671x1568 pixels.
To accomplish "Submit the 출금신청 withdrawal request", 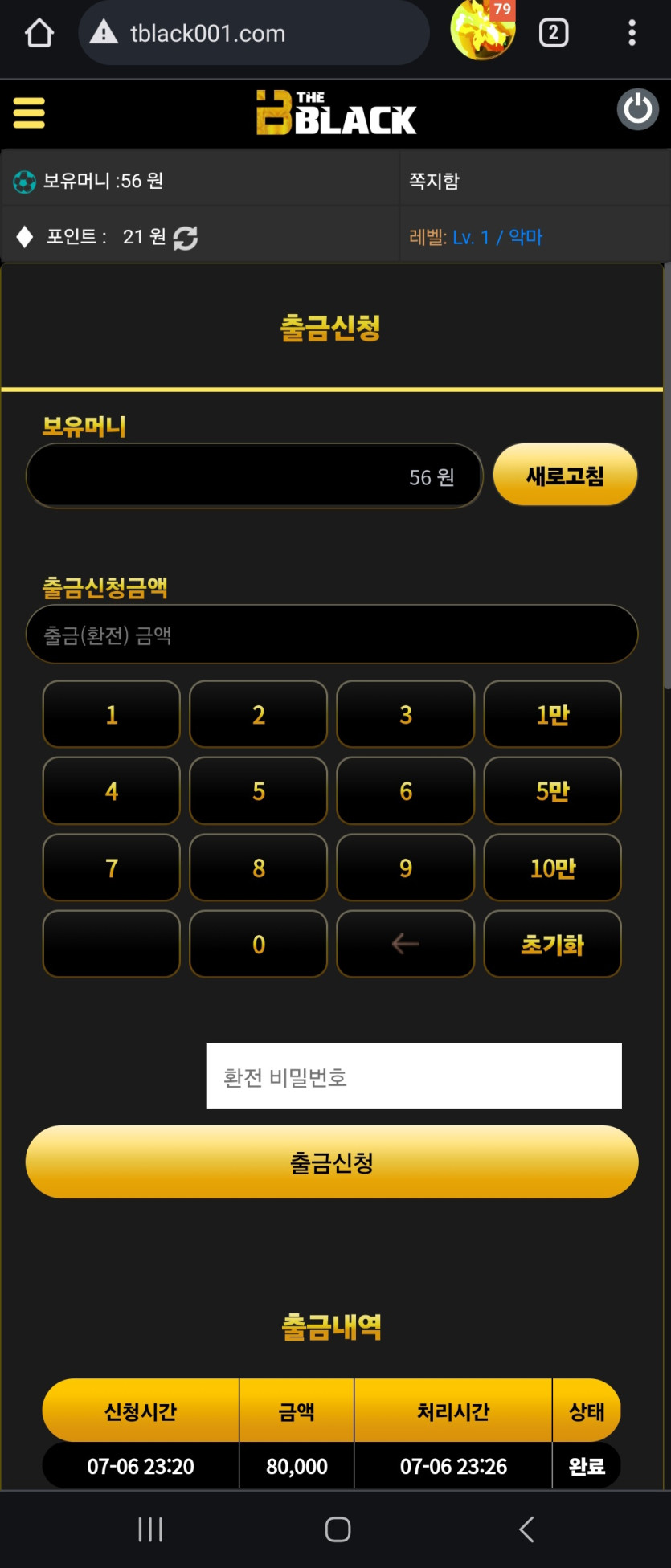I will click(x=332, y=1162).
